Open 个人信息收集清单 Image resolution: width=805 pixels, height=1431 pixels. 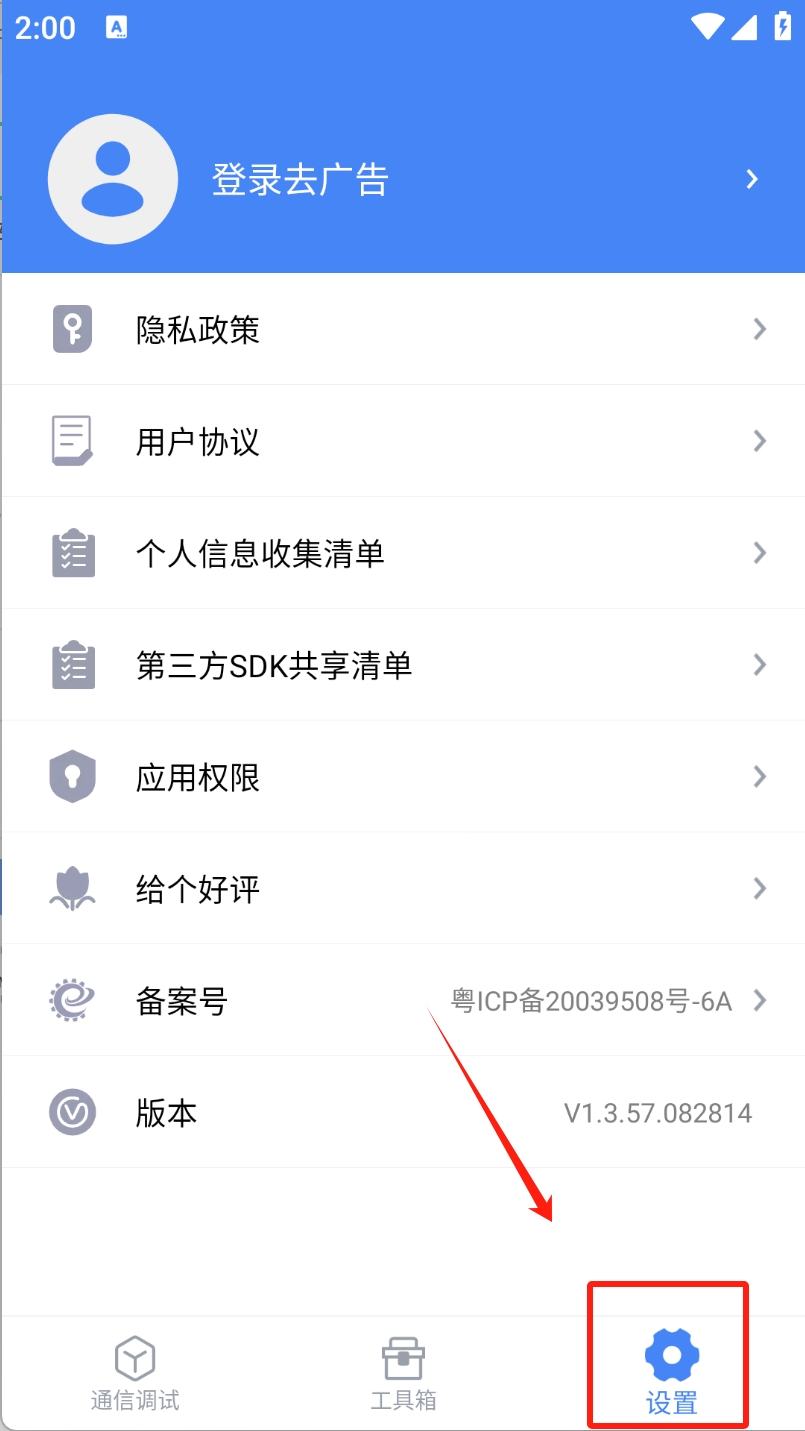point(402,553)
